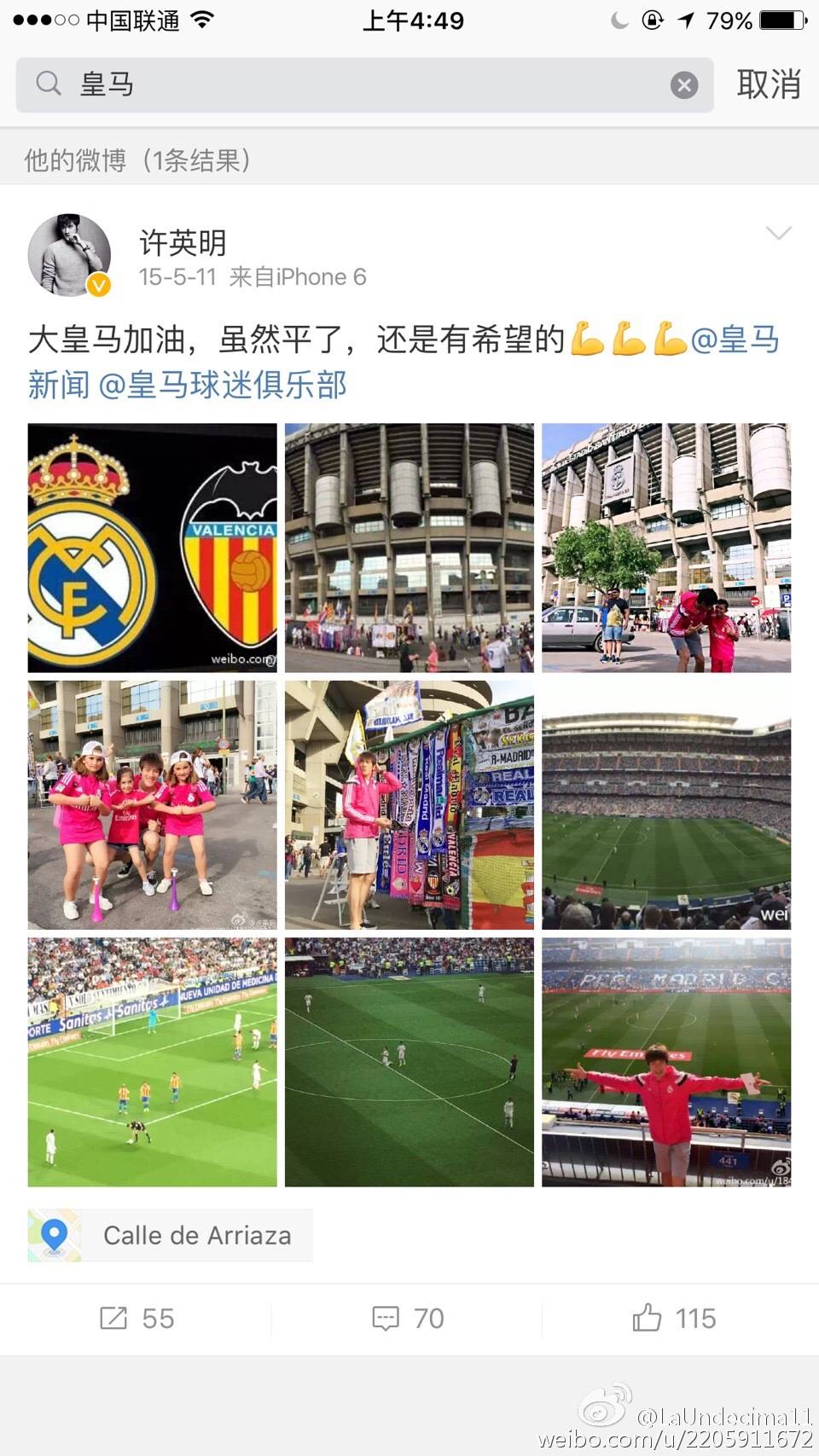View the Real Madrid vs Valencia crests image

(x=152, y=548)
